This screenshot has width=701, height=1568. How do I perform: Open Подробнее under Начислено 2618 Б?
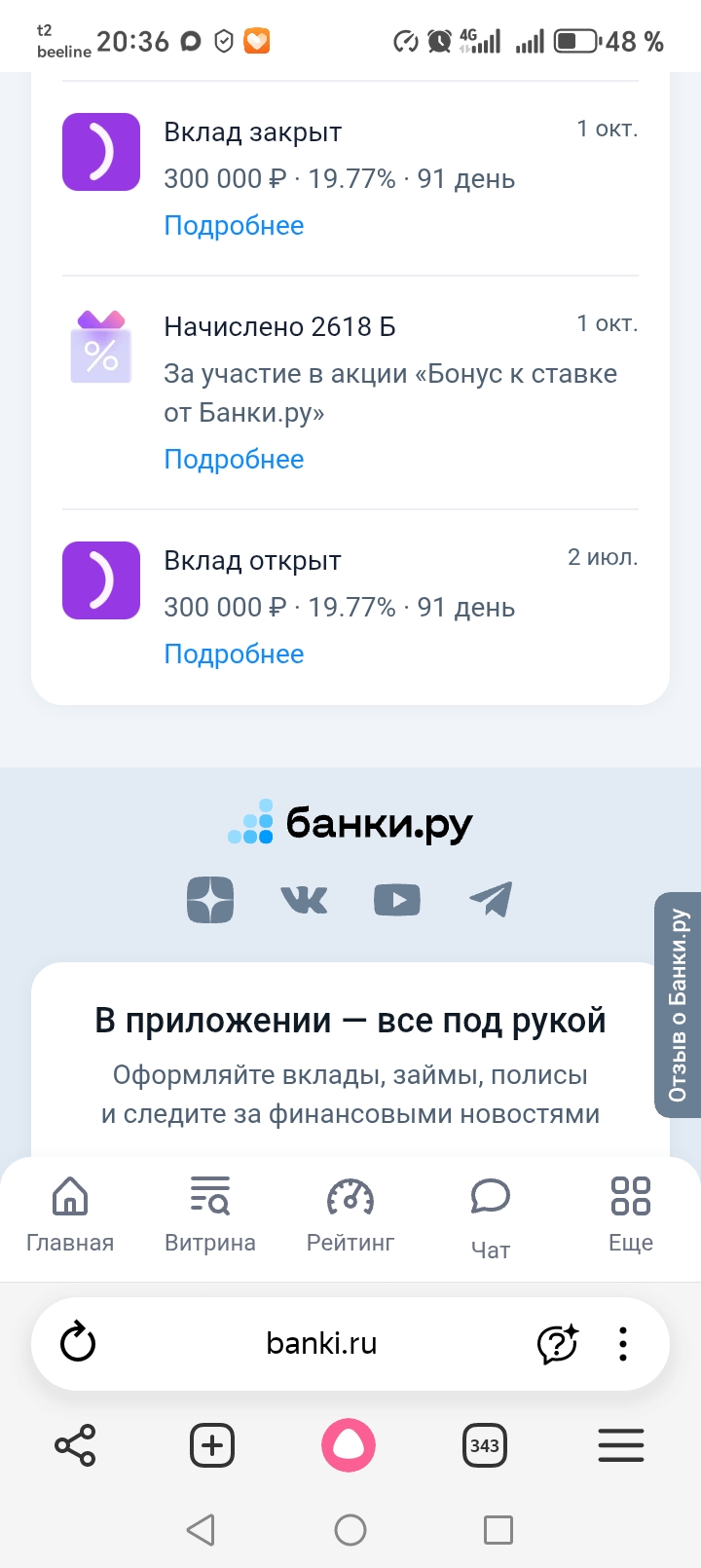[234, 460]
